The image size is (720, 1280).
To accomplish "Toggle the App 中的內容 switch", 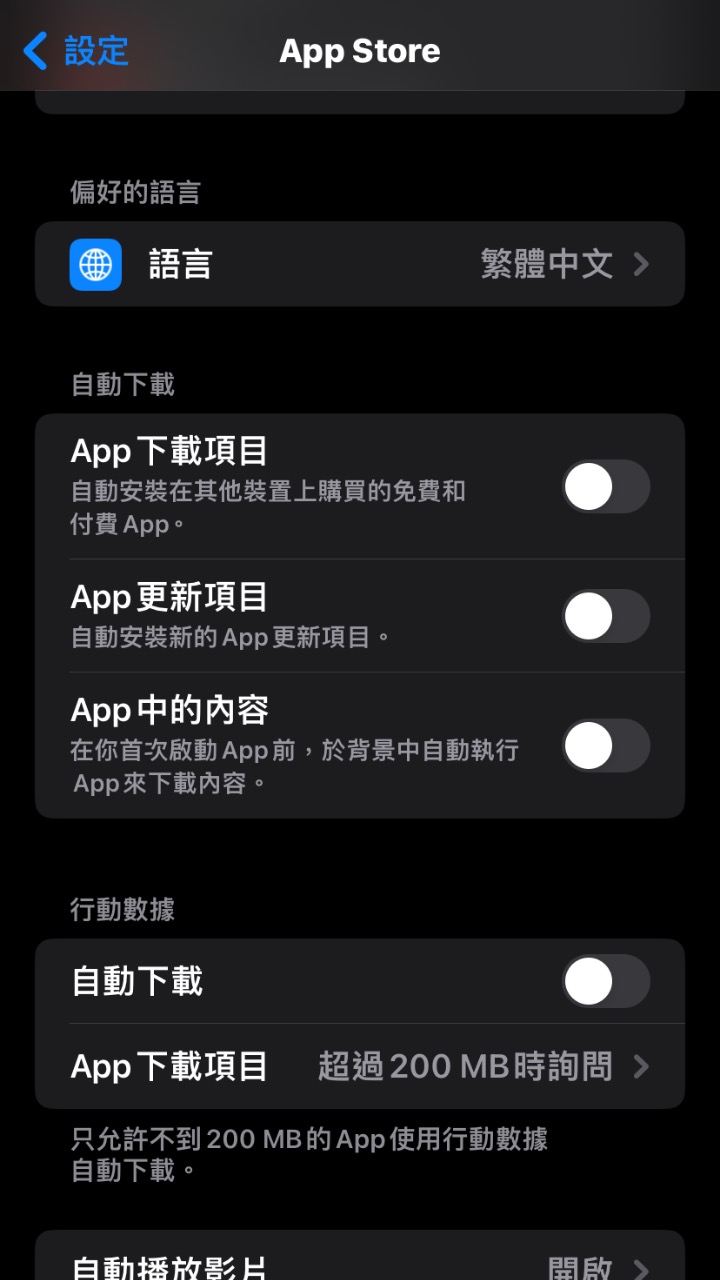I will 605,746.
